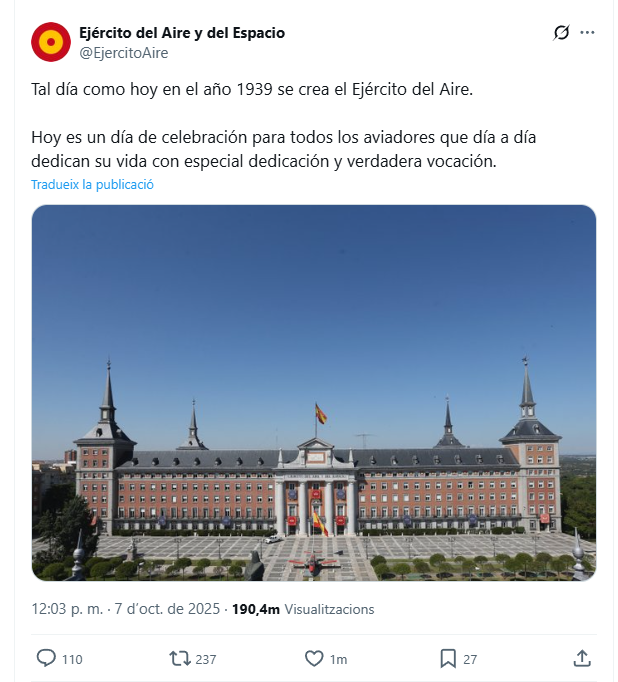
Task: Open the @EjercitoAire account handle
Action: coord(123,53)
